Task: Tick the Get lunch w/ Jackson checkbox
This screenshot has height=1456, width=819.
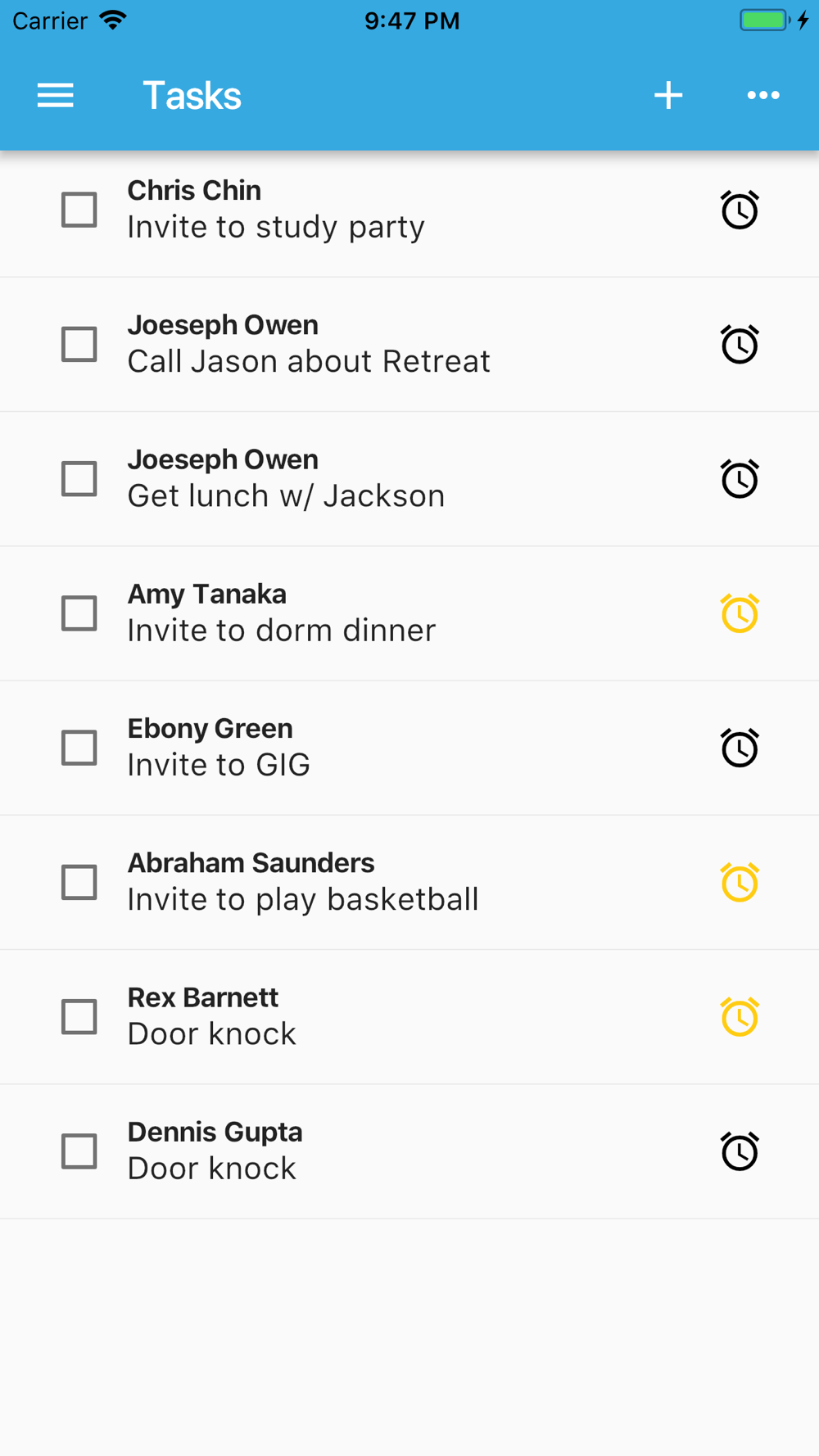Action: coord(79,479)
